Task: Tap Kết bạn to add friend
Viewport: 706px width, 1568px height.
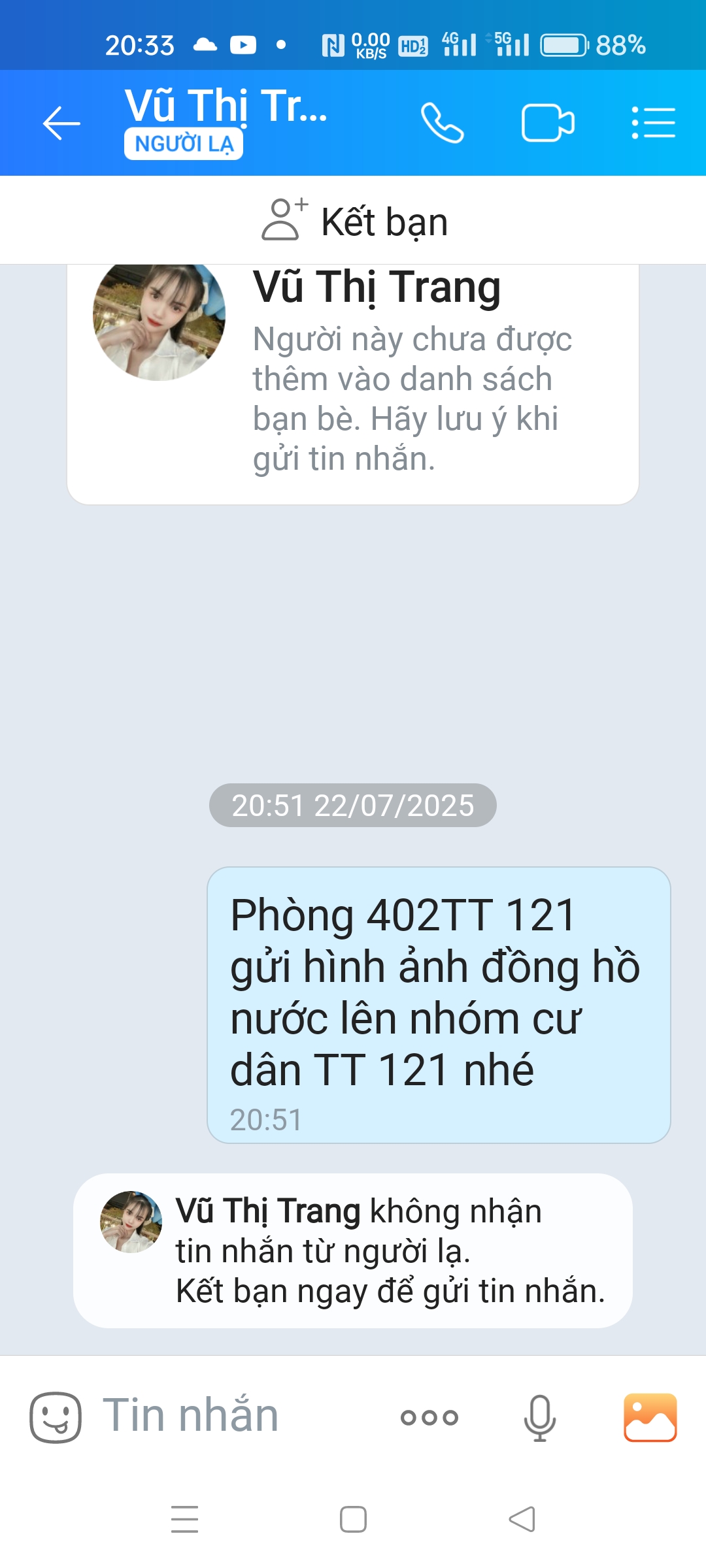Action: pyautogui.click(x=354, y=221)
